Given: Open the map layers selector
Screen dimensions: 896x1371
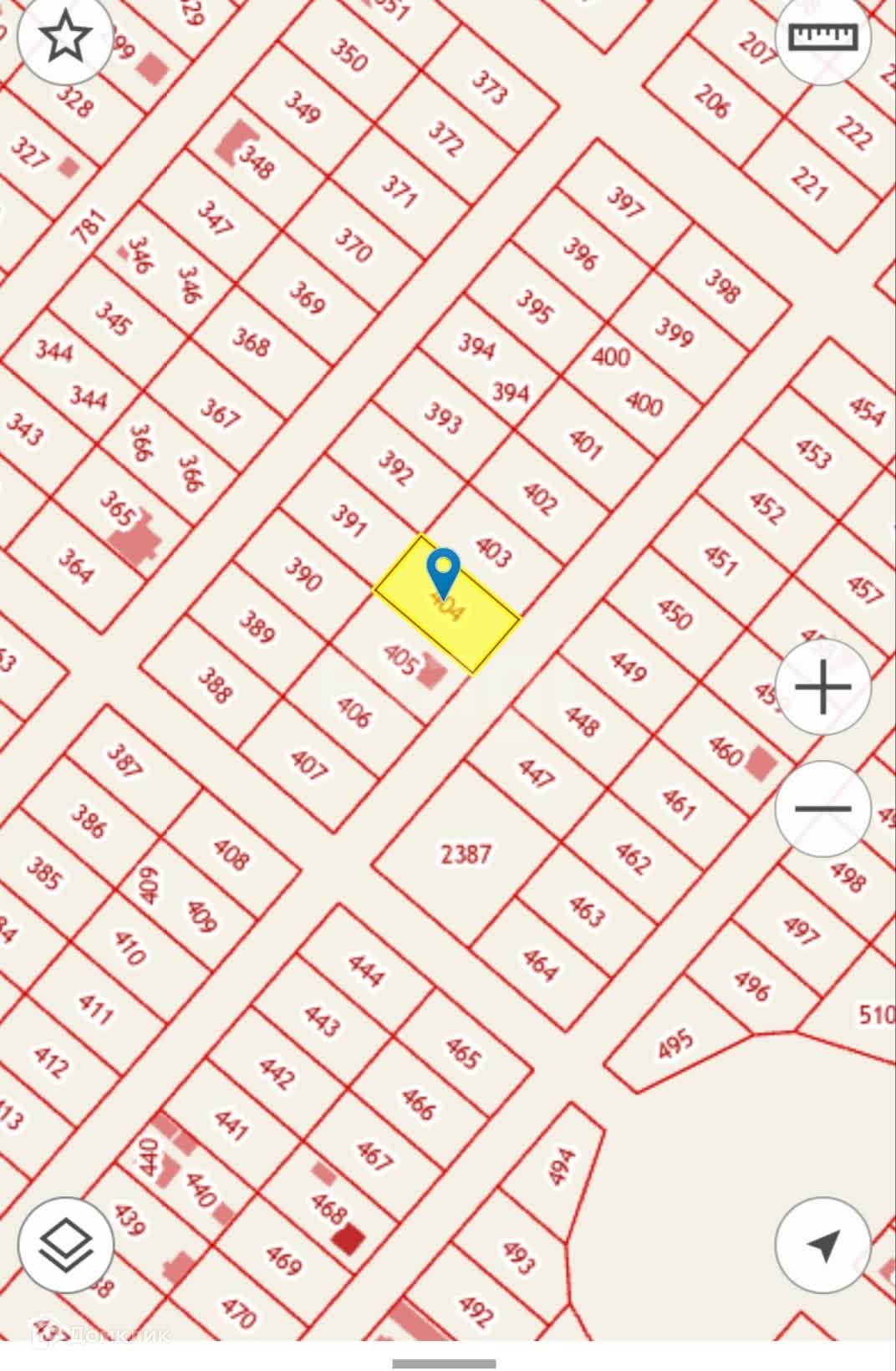Looking at the screenshot, I should [x=66, y=1245].
